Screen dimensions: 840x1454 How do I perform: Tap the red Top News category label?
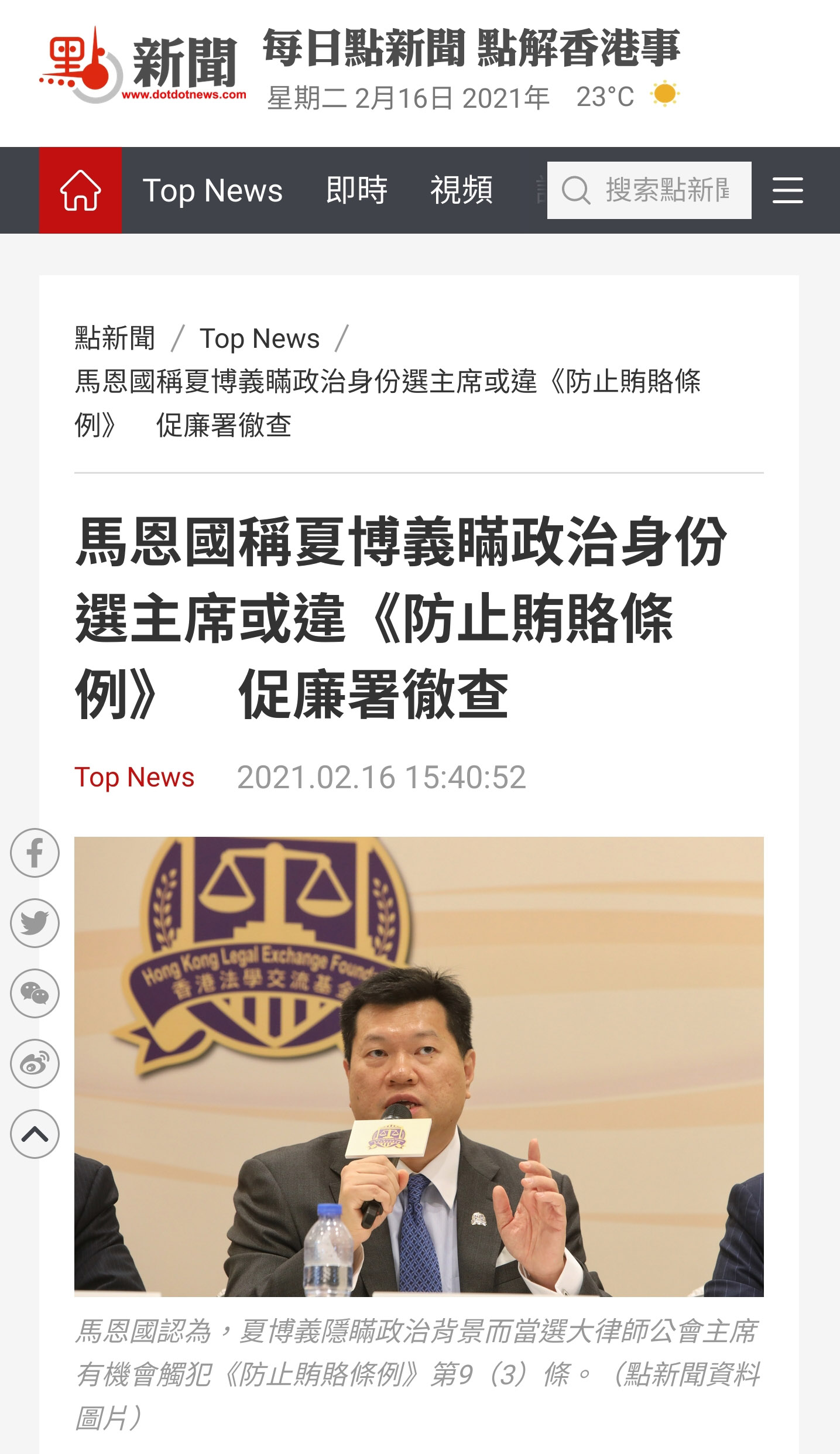[x=134, y=778]
